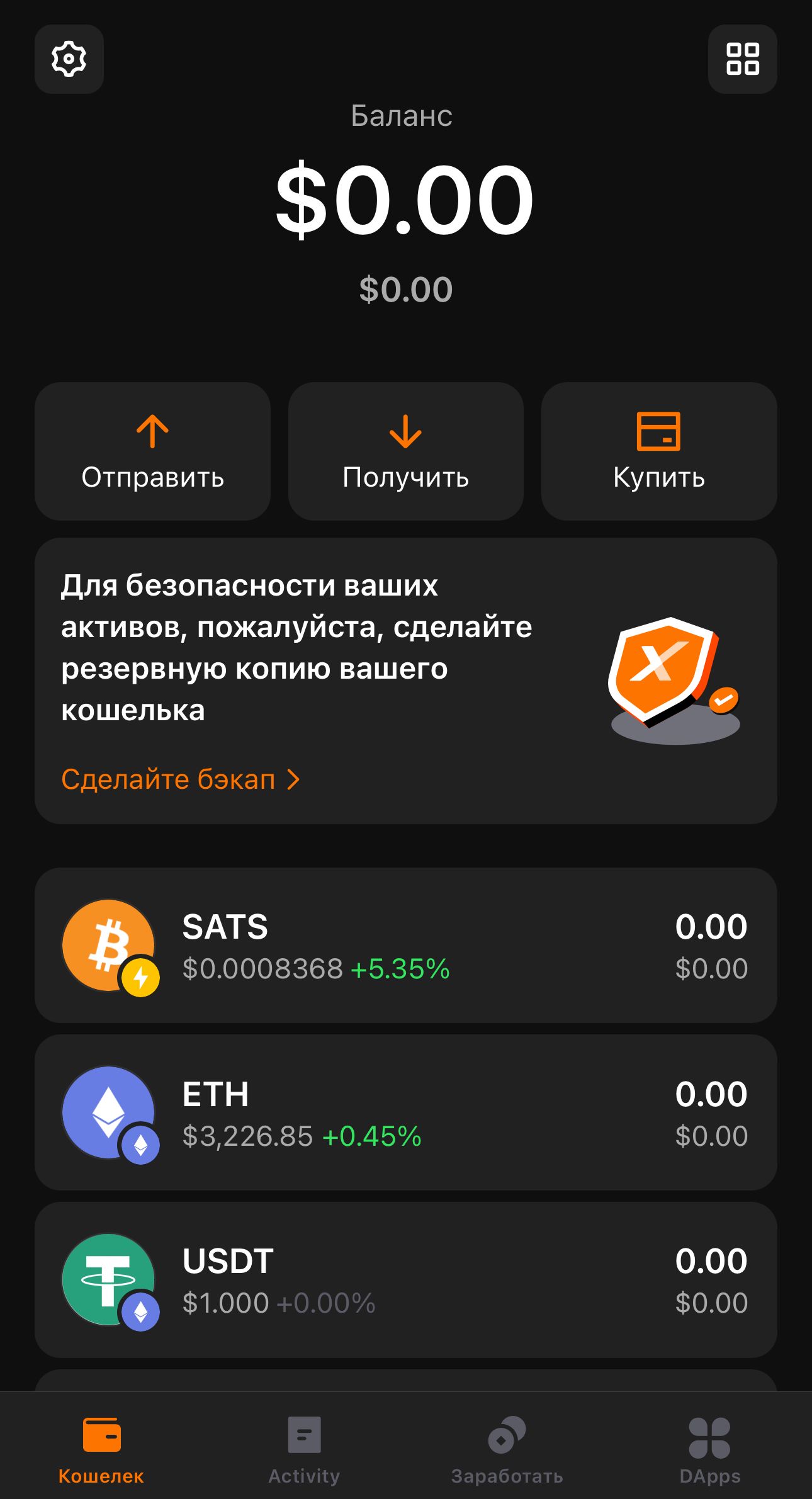Click the grid app-menu icon top right
Screen dimensions: 812x1499
[743, 60]
